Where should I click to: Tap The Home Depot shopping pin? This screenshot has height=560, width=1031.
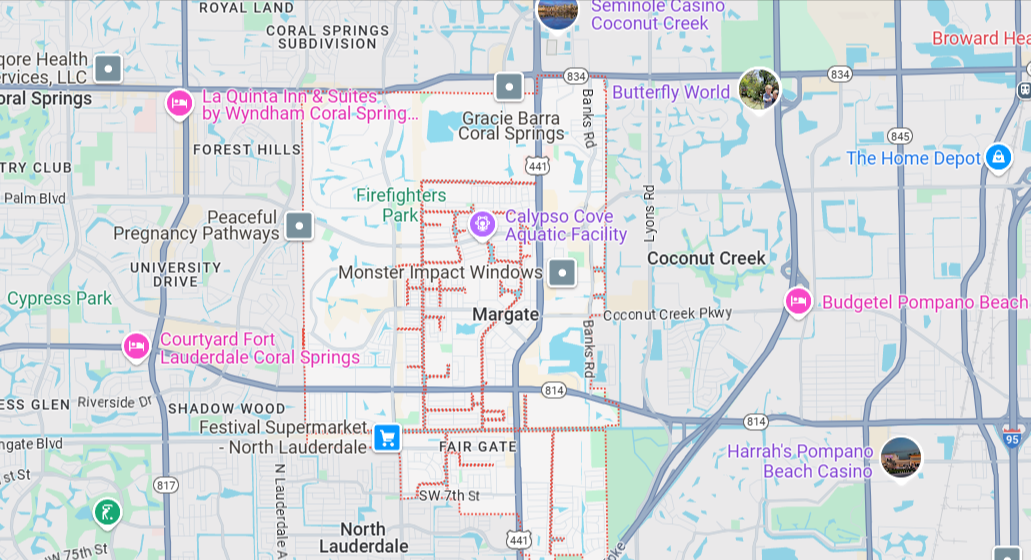coord(998,157)
